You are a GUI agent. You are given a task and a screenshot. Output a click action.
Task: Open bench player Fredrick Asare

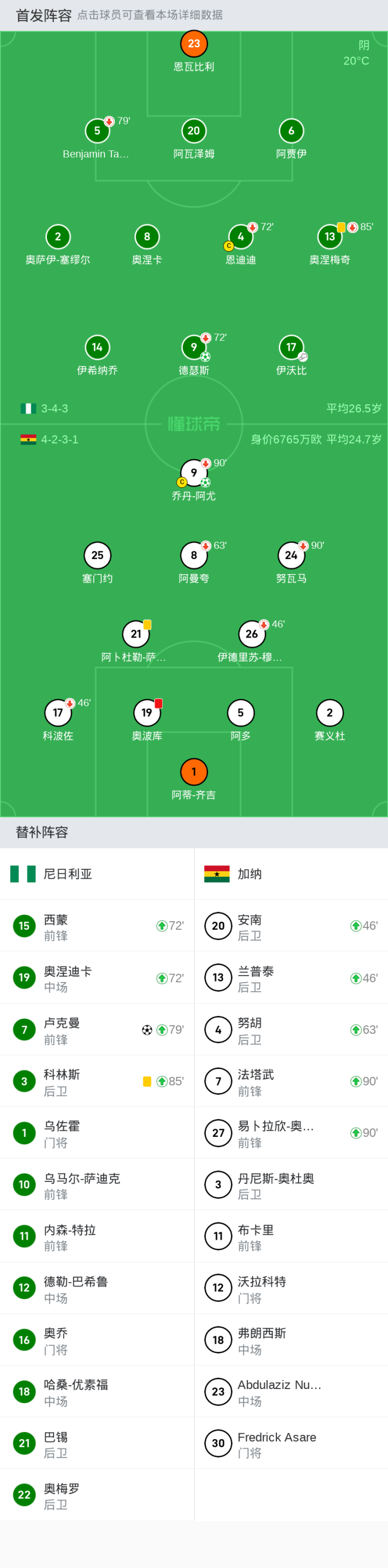coord(292,1443)
